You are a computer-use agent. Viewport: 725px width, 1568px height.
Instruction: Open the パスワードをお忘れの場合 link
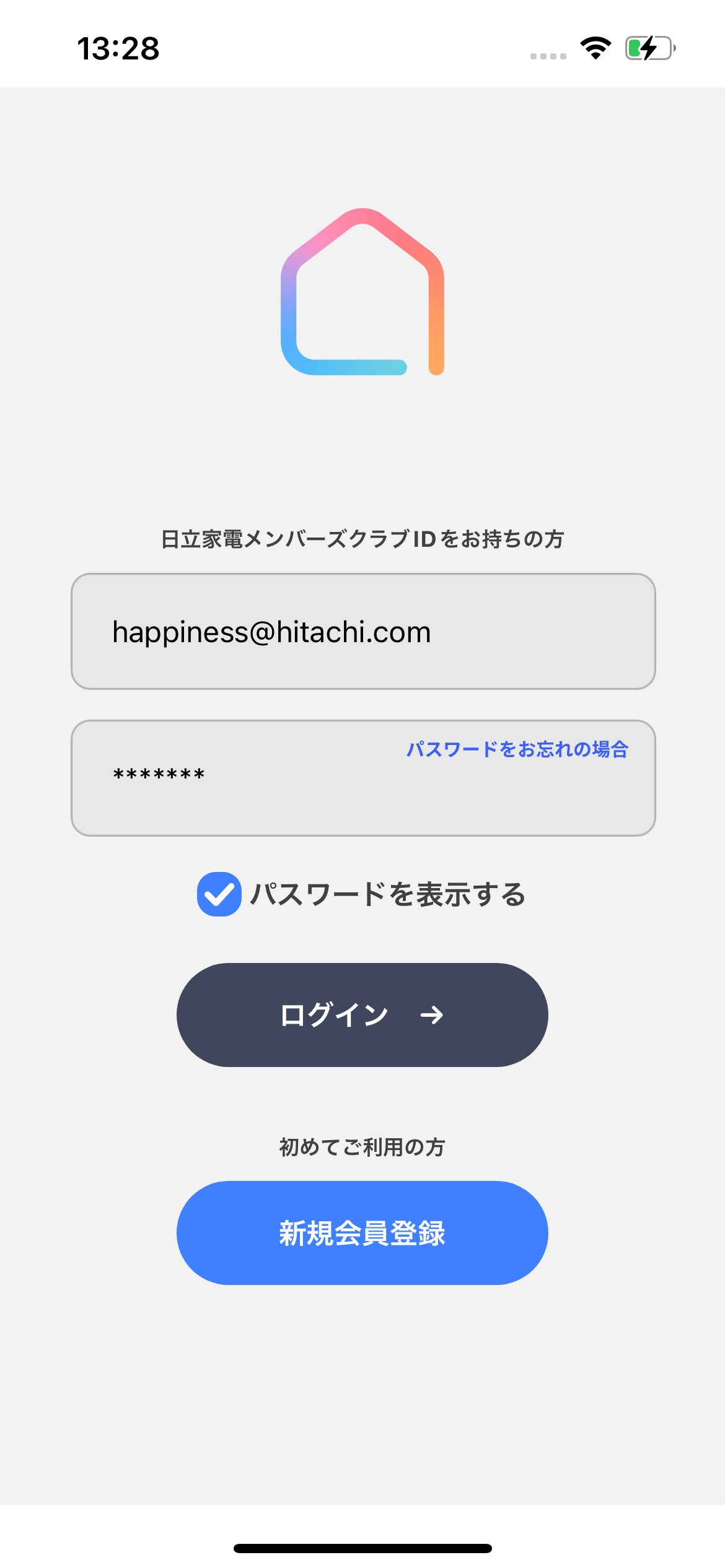click(517, 749)
